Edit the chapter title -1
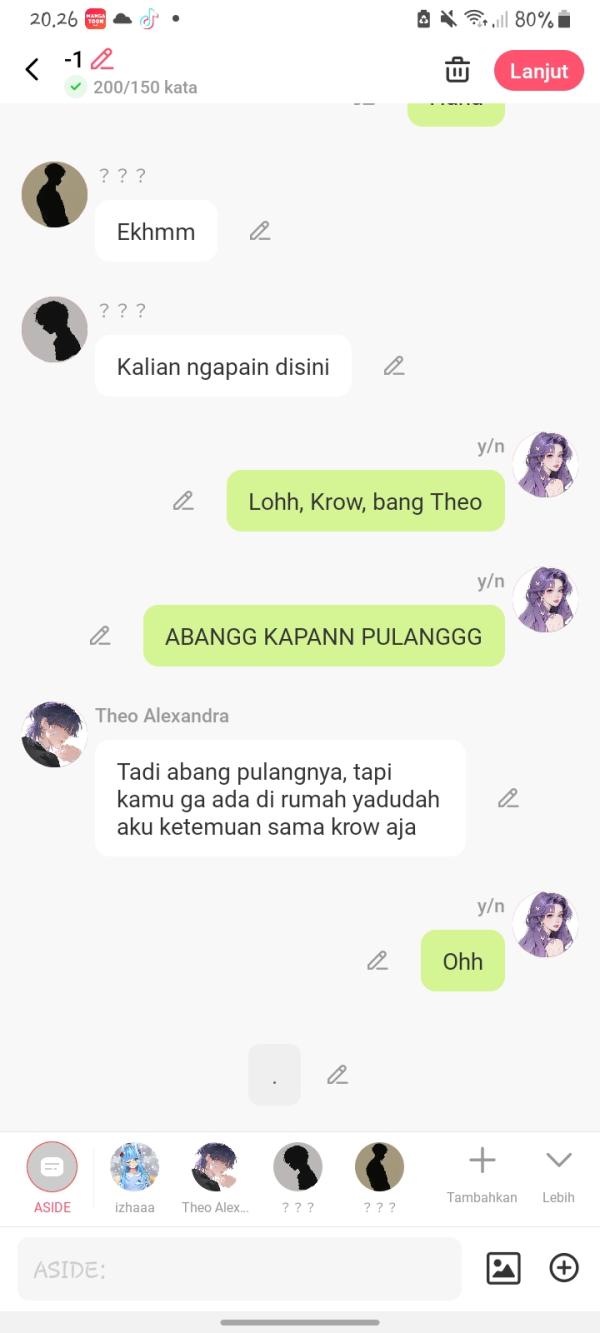Image resolution: width=600 pixels, height=1333 pixels. [x=102, y=60]
